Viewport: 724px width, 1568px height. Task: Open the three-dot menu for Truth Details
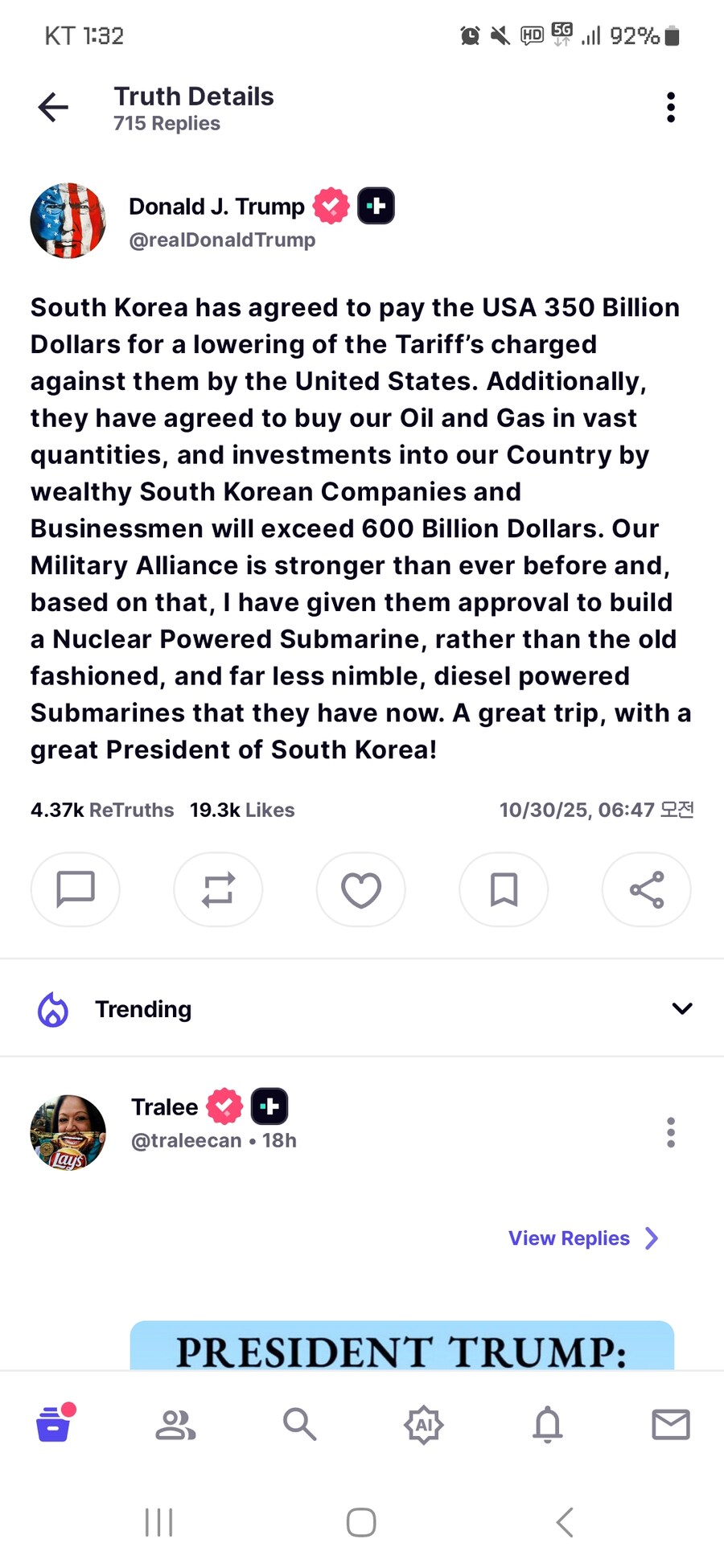click(670, 107)
